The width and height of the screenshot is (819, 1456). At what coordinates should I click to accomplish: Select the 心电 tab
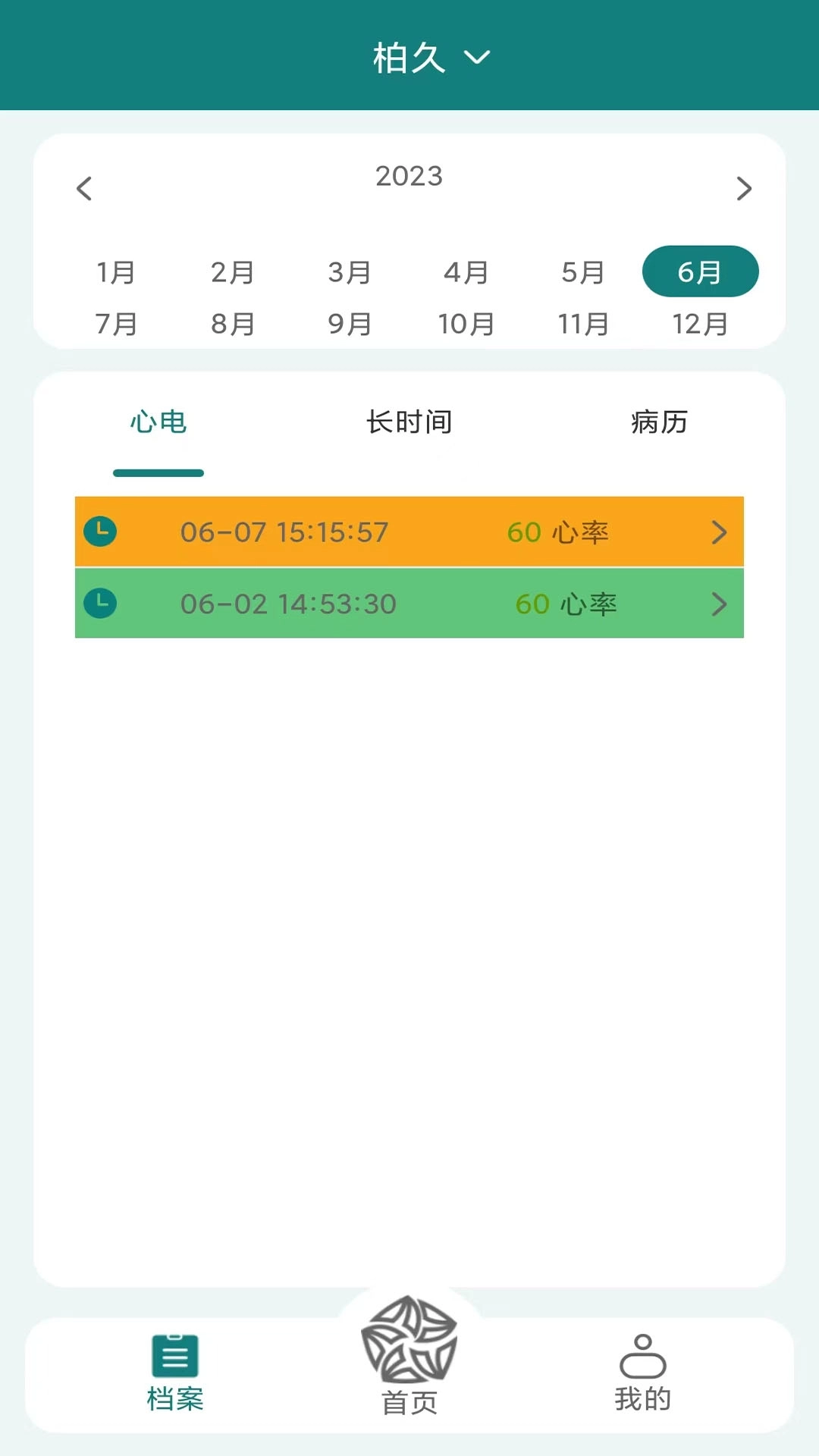pos(158,423)
